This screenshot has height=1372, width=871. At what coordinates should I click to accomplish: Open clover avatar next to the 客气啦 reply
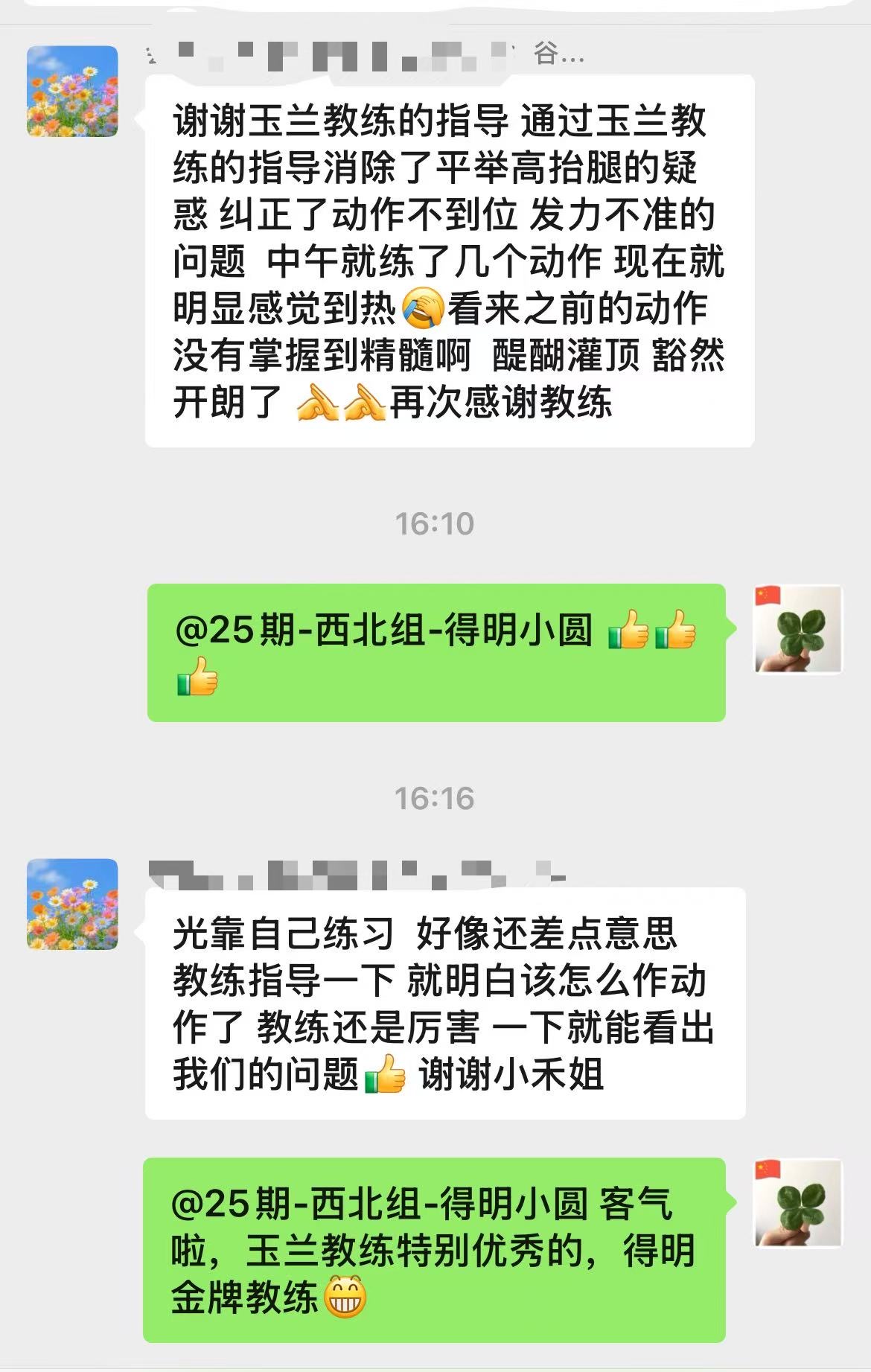point(798,1203)
